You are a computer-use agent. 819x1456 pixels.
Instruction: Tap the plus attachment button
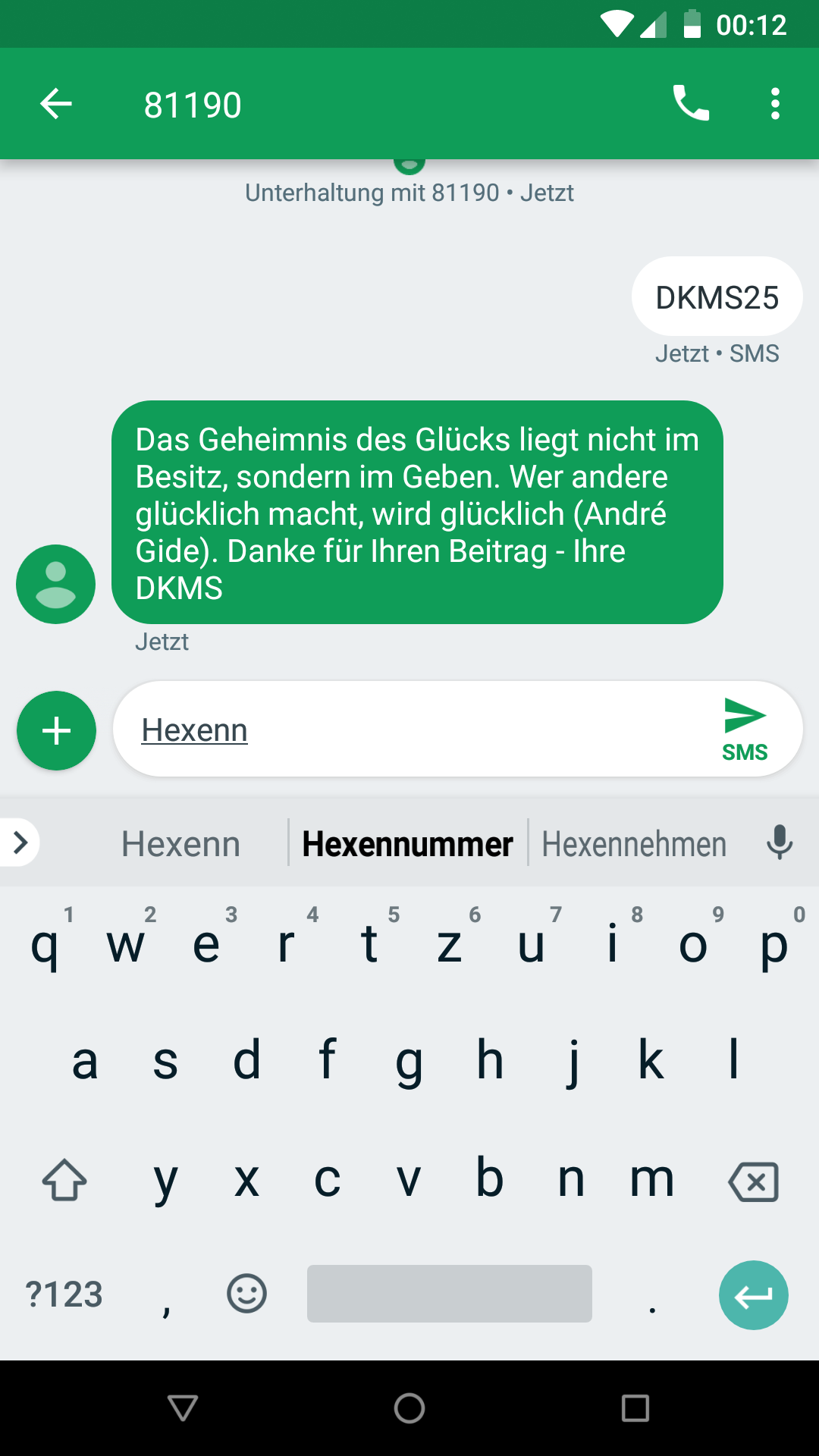click(x=56, y=730)
